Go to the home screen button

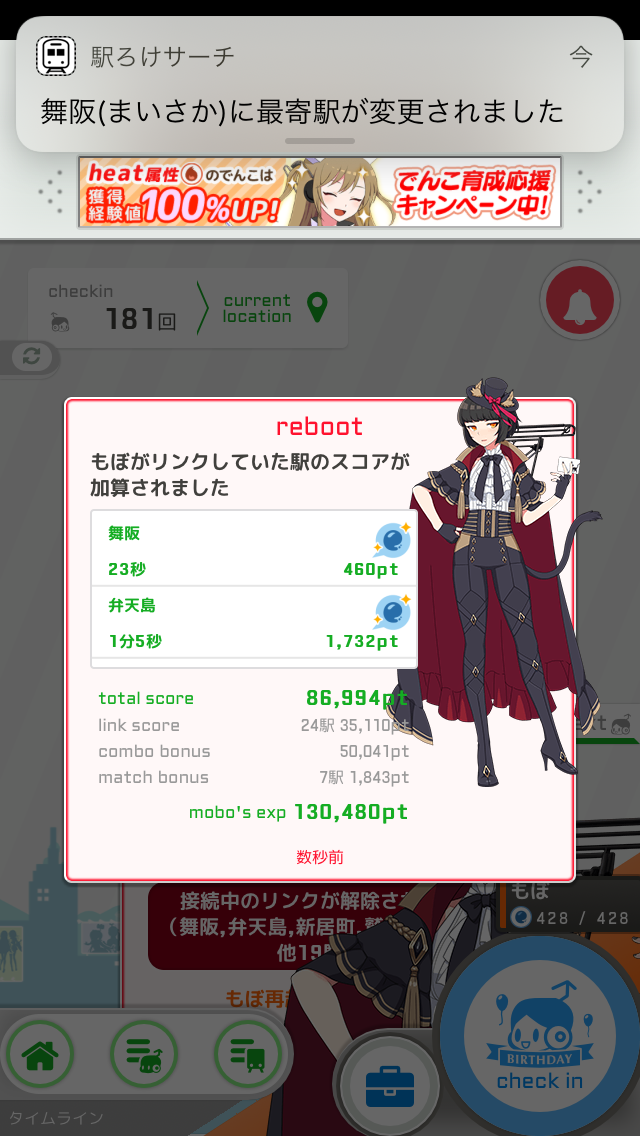40,1054
